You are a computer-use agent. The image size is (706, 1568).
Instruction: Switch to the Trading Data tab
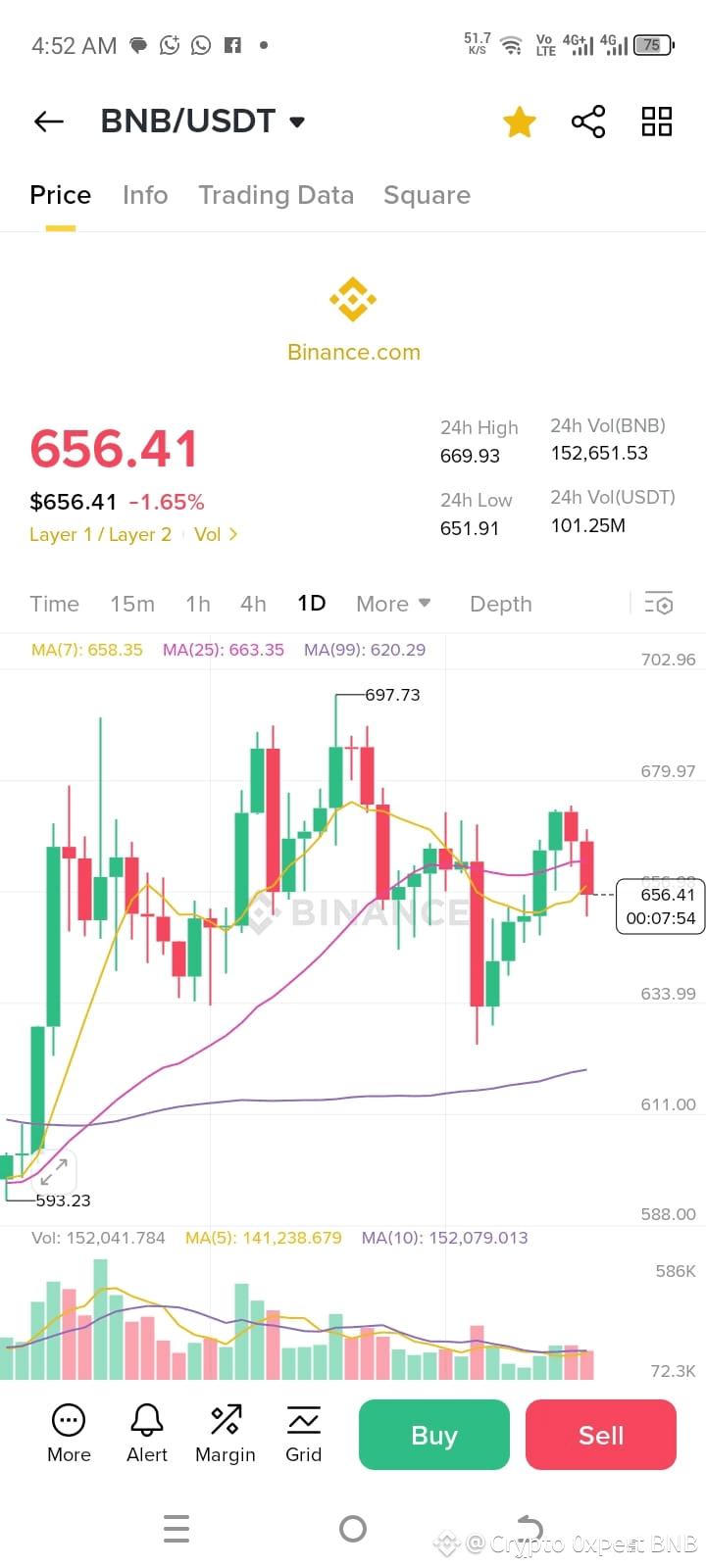[x=277, y=195]
